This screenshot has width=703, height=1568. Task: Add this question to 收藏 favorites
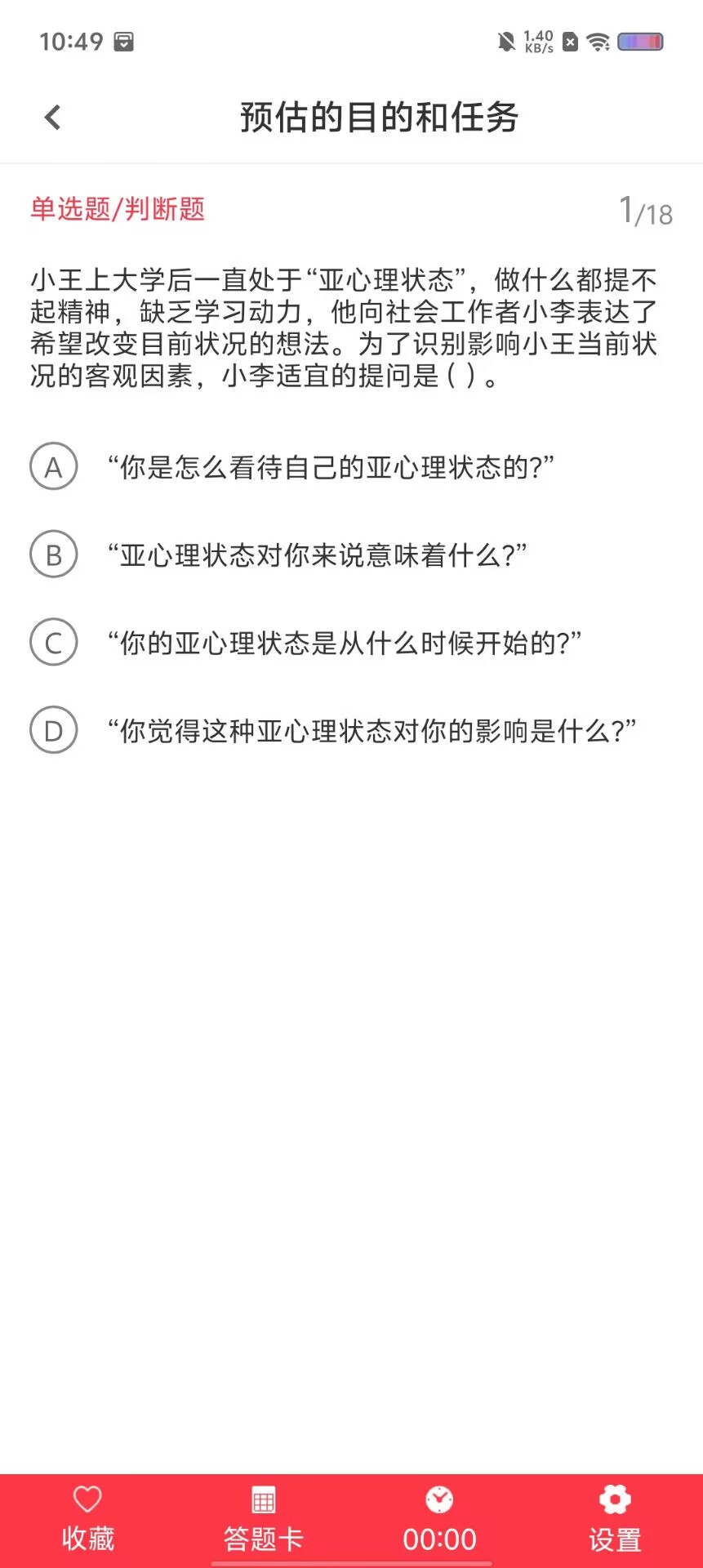[x=88, y=1519]
